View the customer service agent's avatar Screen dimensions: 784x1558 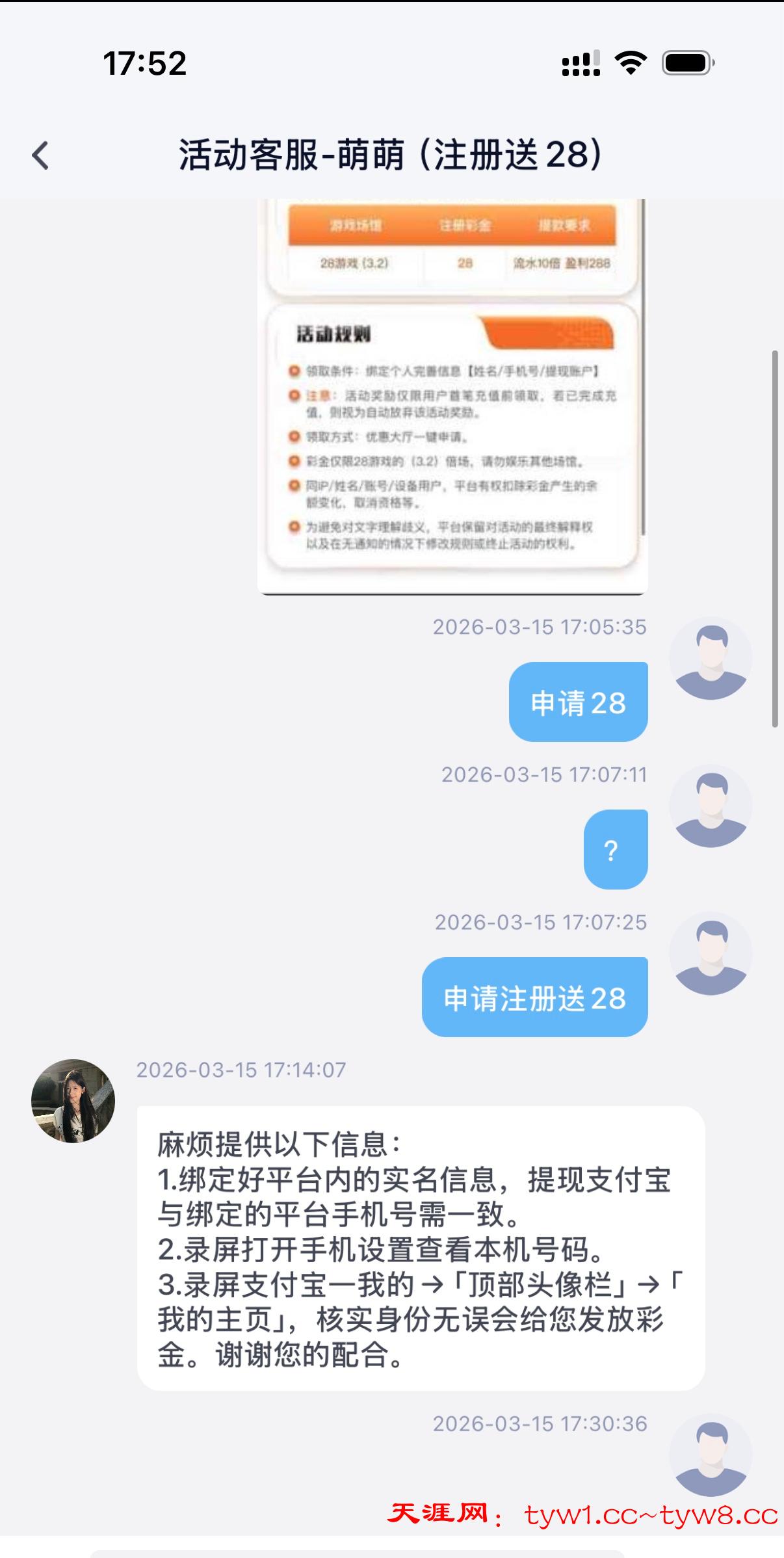pos(73,1101)
